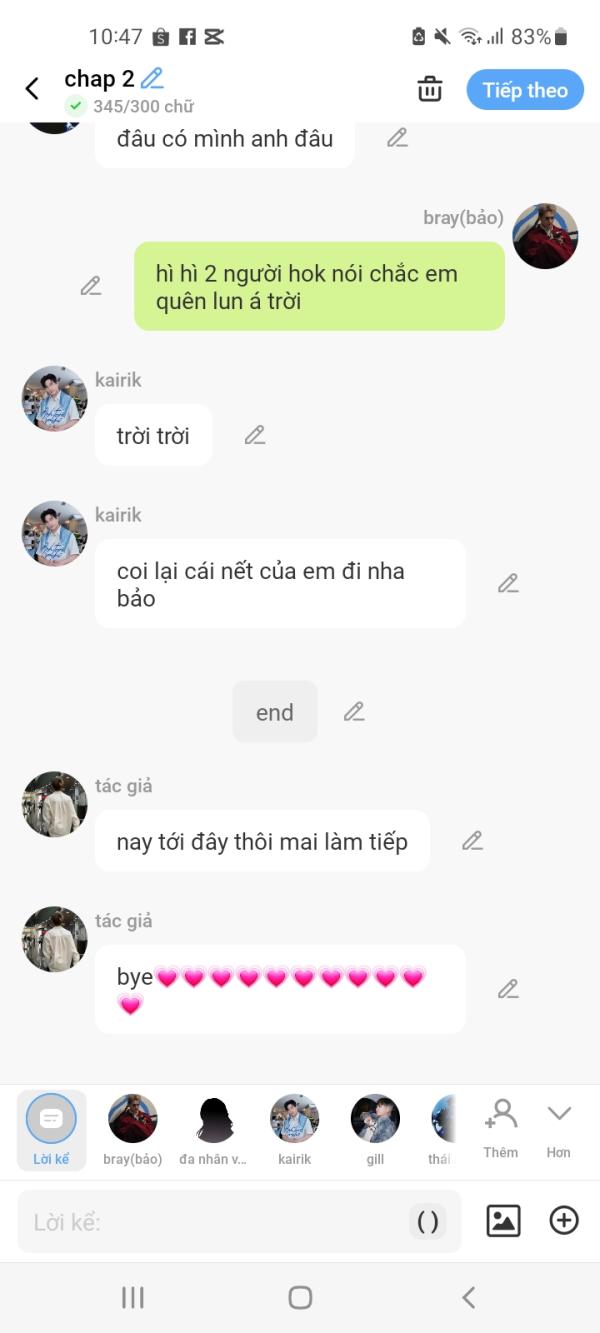600x1333 pixels.
Task: Edit 'nay tới đây thôi' message
Action: pos(472,841)
